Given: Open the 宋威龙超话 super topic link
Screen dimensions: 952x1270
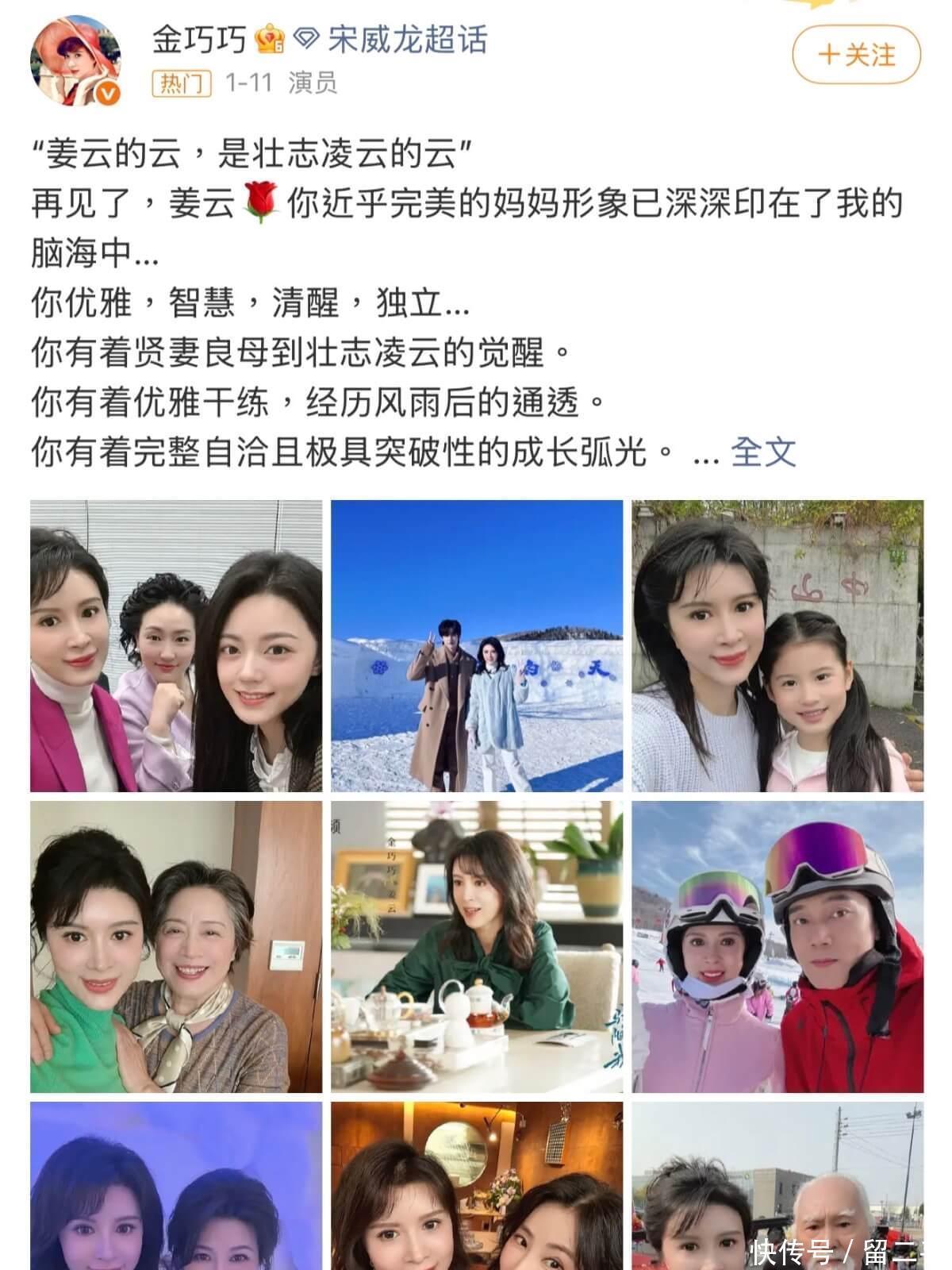Looking at the screenshot, I should 407,39.
